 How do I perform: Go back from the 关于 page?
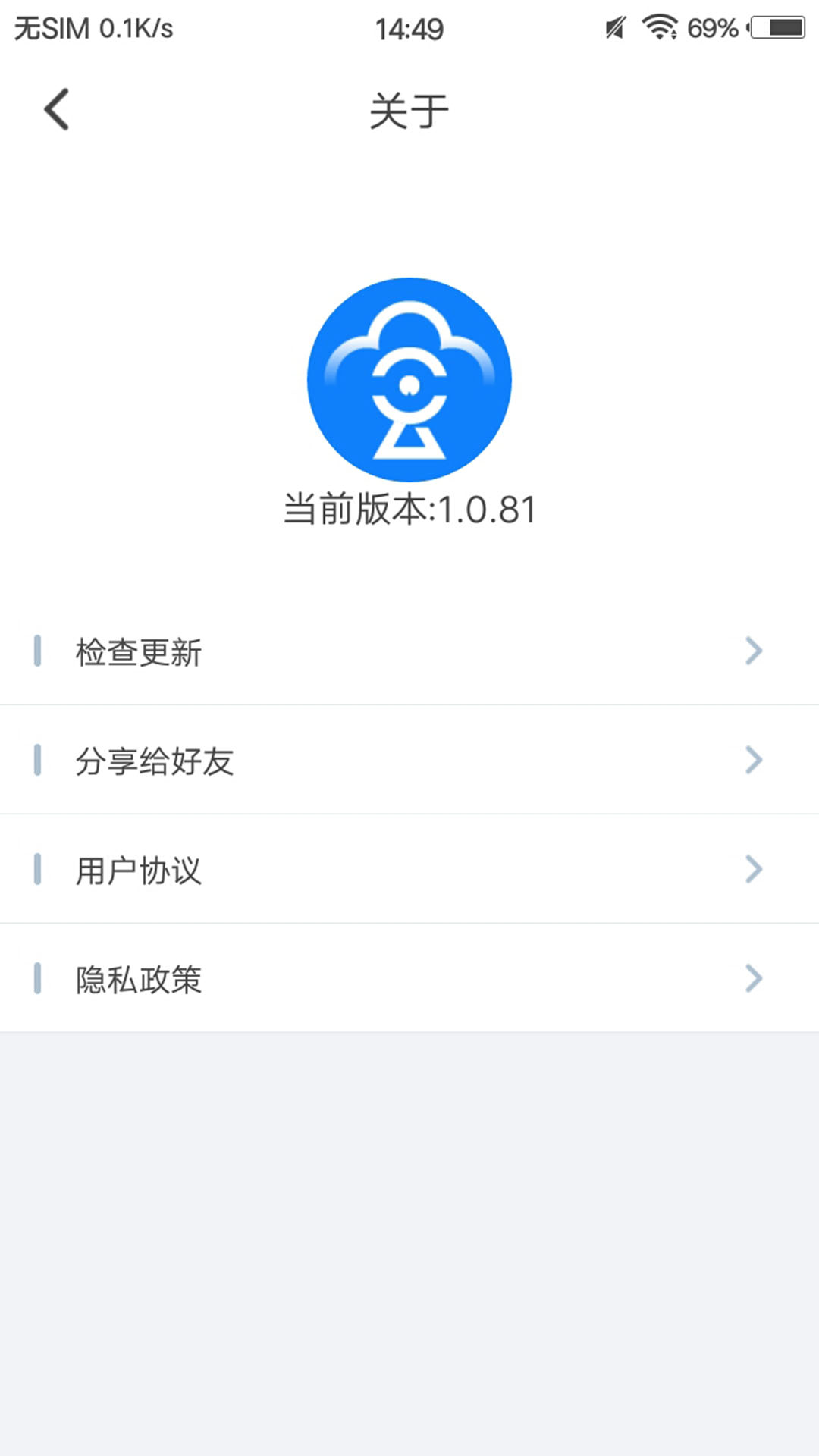[x=57, y=110]
